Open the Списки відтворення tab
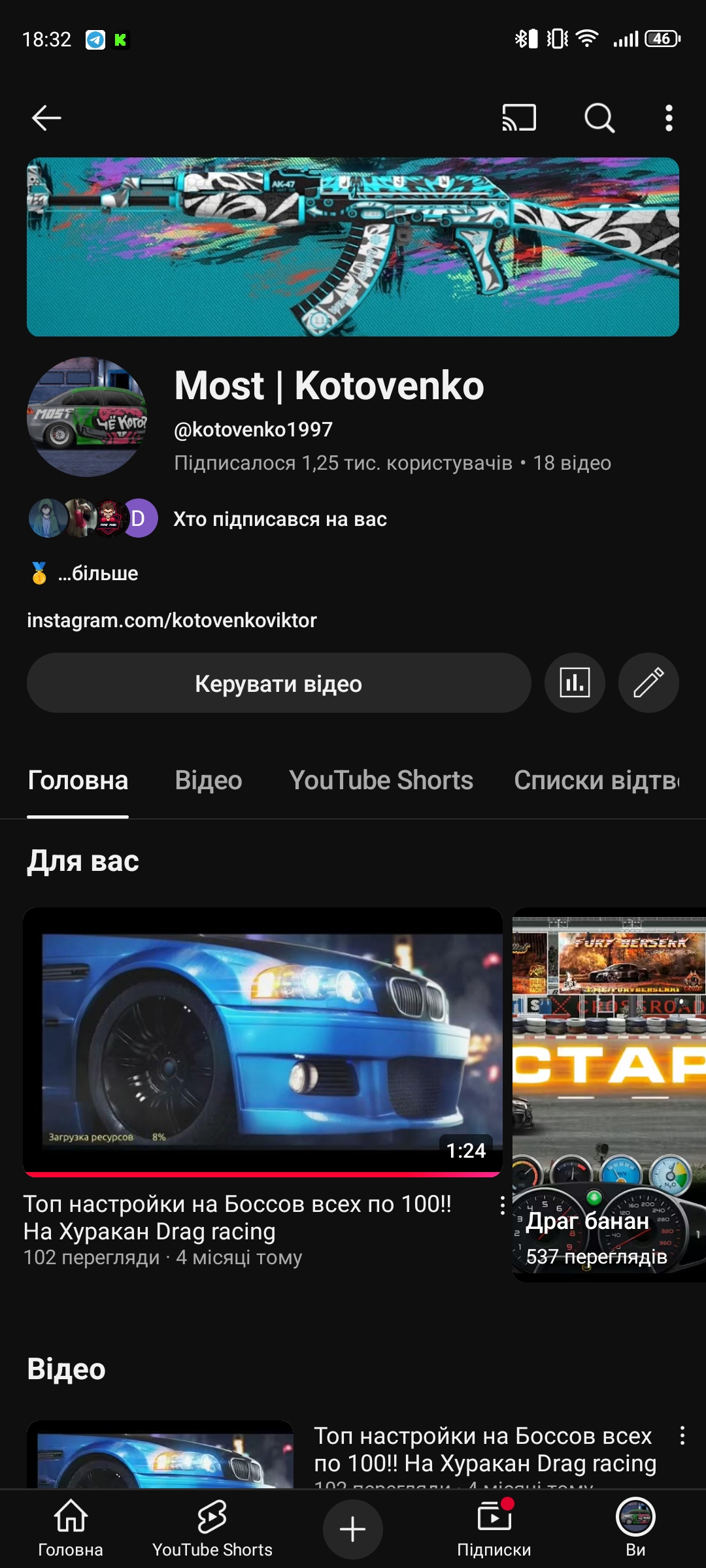The width and height of the screenshot is (706, 1568). pyautogui.click(x=596, y=781)
